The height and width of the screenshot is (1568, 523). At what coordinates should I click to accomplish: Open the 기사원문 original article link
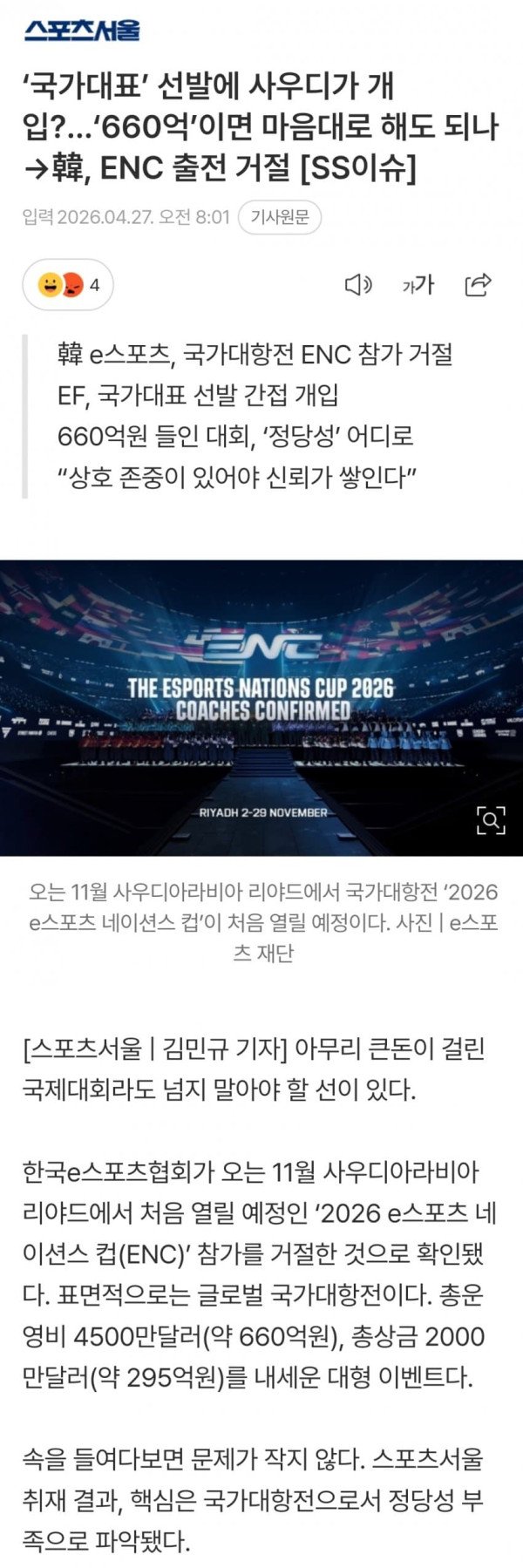click(x=280, y=217)
